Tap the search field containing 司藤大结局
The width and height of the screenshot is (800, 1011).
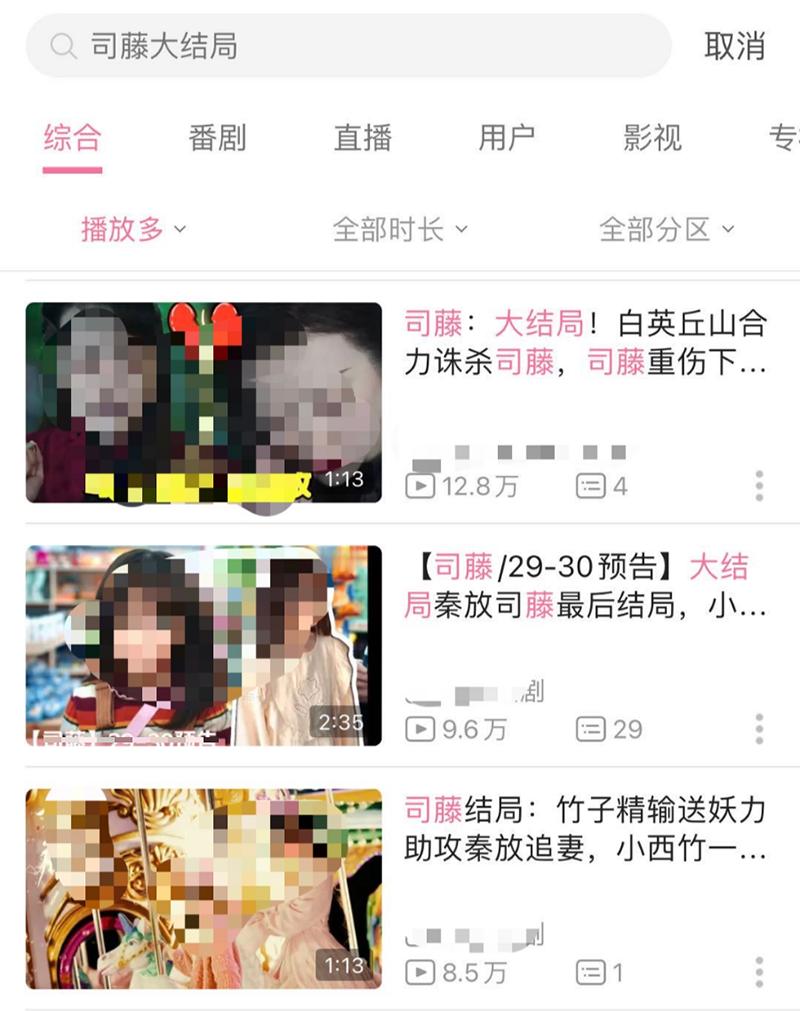click(348, 46)
